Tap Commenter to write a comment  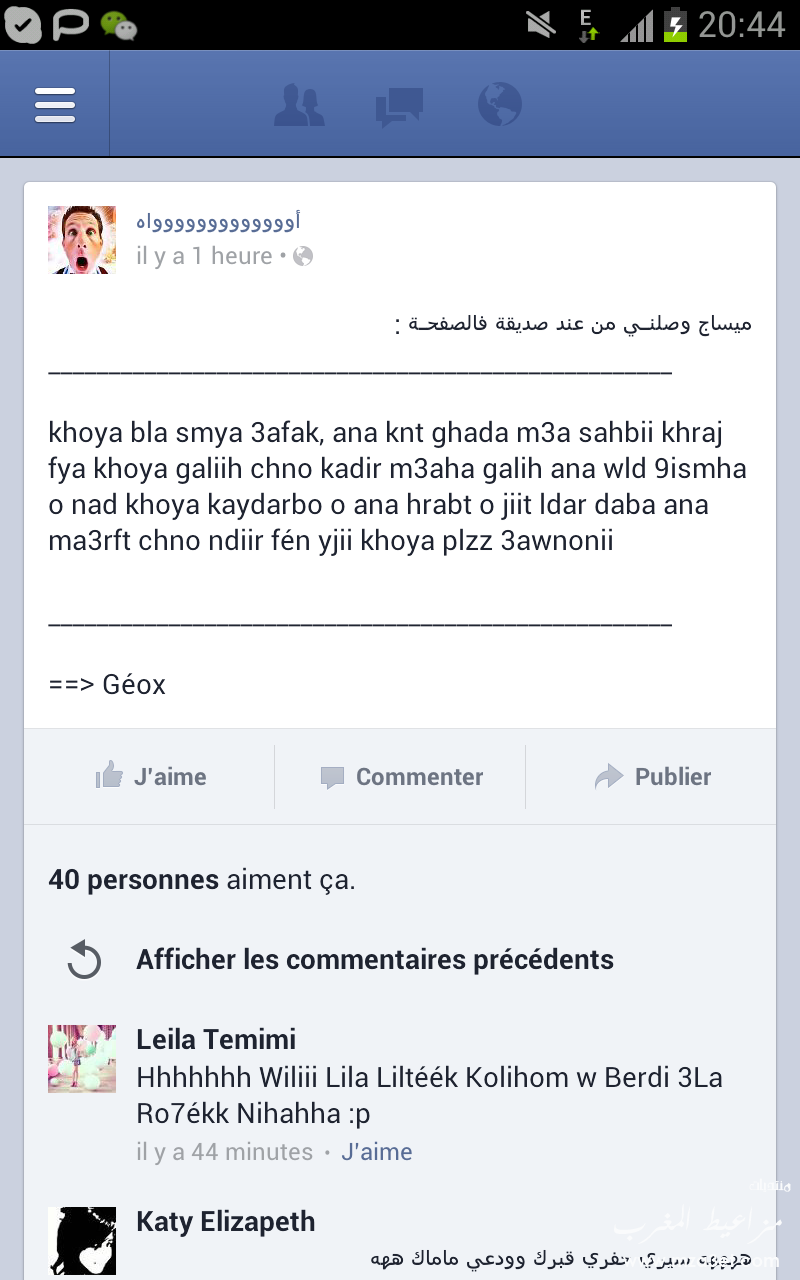tap(401, 777)
